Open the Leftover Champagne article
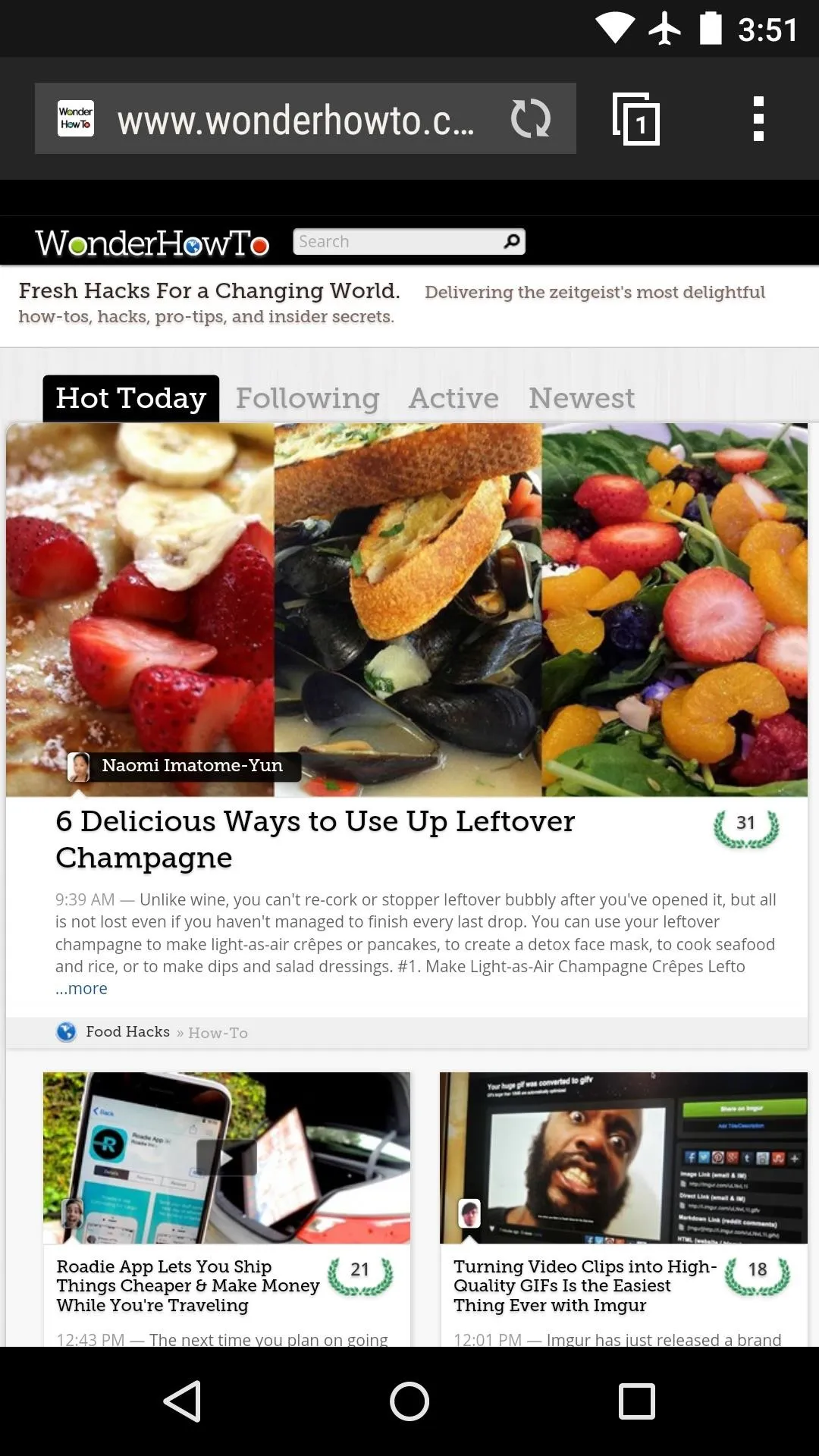The width and height of the screenshot is (819, 1456). point(315,839)
